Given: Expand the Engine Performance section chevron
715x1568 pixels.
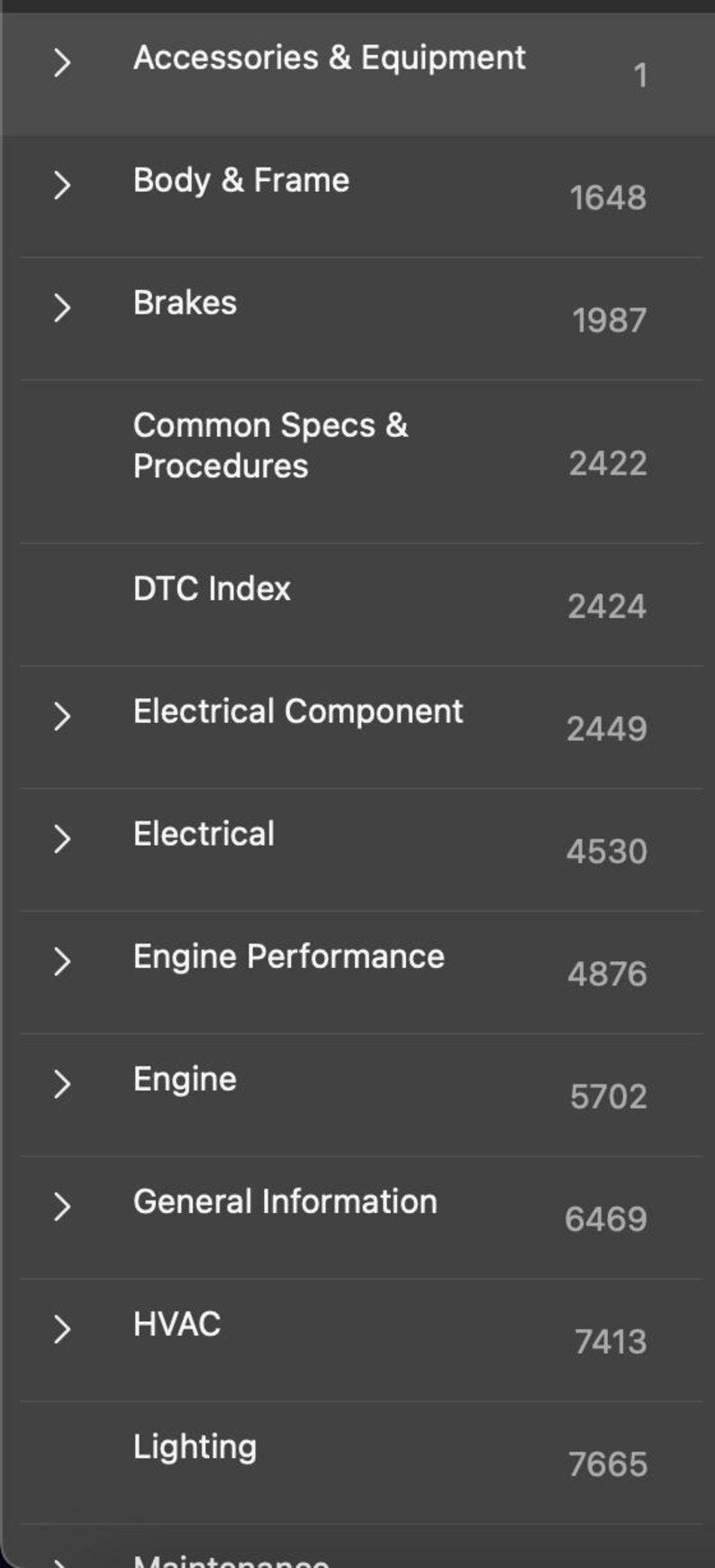Looking at the screenshot, I should coord(63,961).
